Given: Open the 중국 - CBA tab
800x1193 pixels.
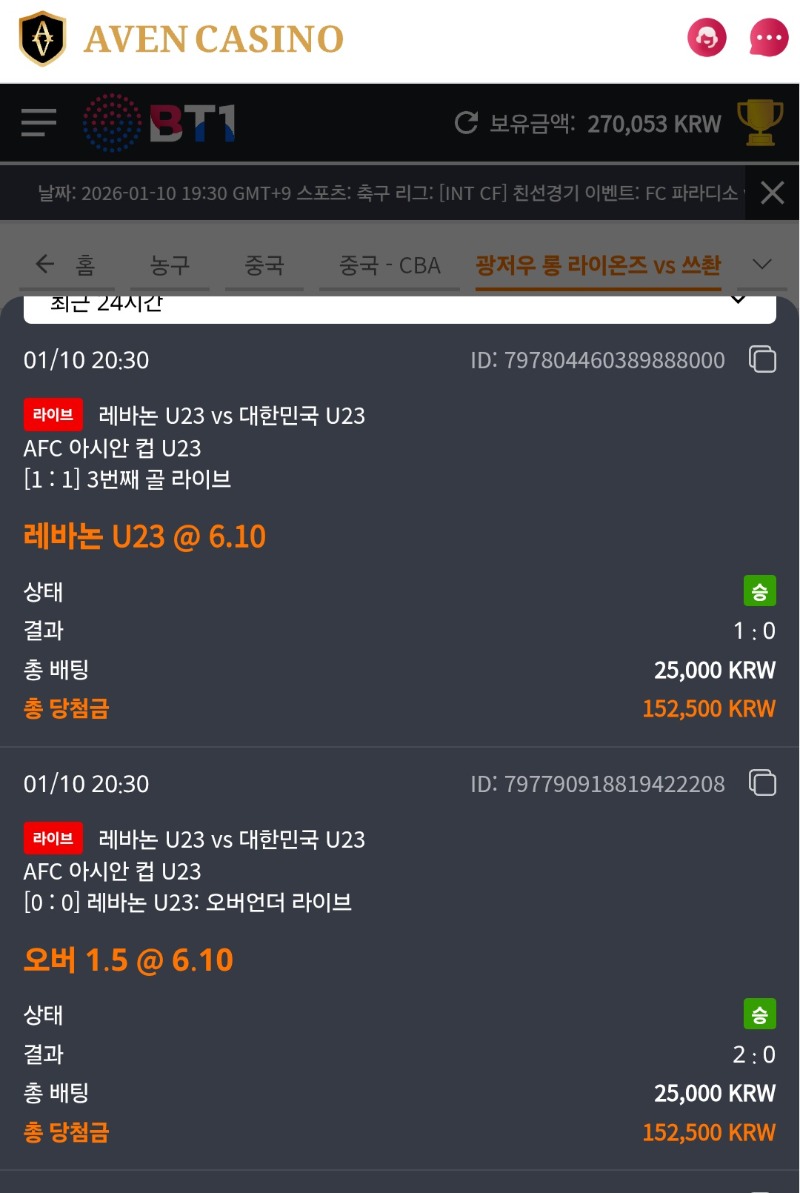Looking at the screenshot, I should pos(390,265).
